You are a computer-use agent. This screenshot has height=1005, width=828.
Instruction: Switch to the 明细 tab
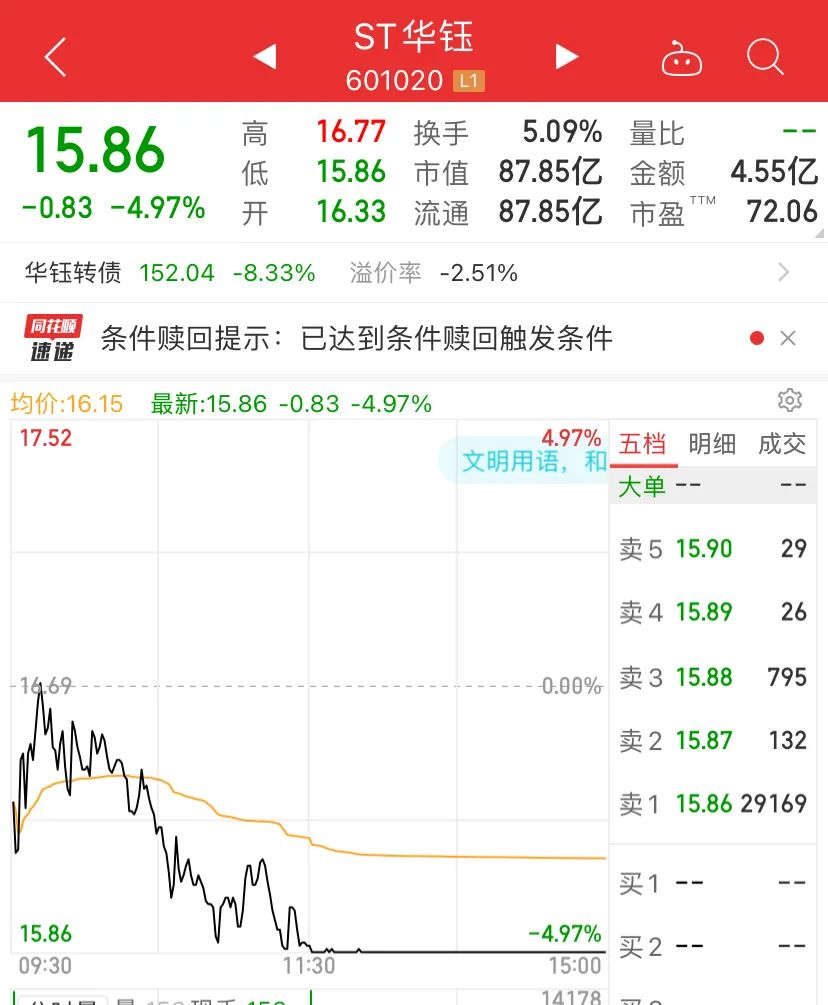click(x=712, y=443)
